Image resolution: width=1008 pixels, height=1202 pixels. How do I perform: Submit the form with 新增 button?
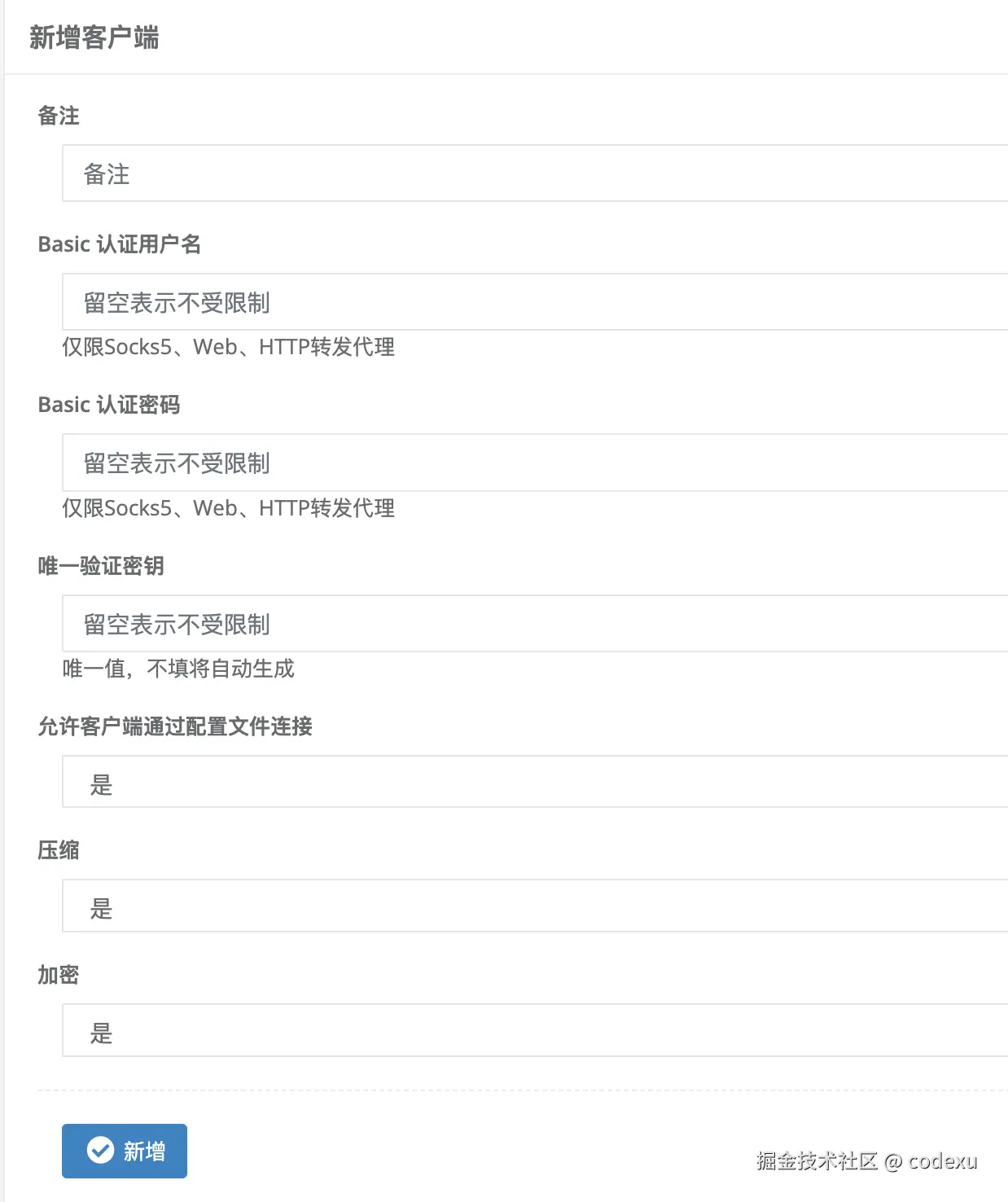point(125,1151)
